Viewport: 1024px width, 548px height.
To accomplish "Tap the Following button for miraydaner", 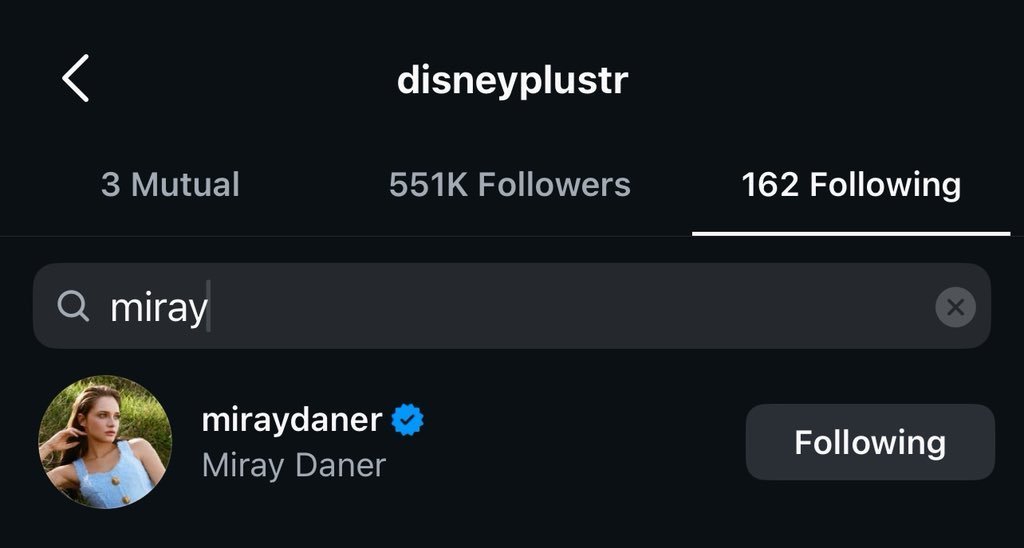I will [870, 442].
